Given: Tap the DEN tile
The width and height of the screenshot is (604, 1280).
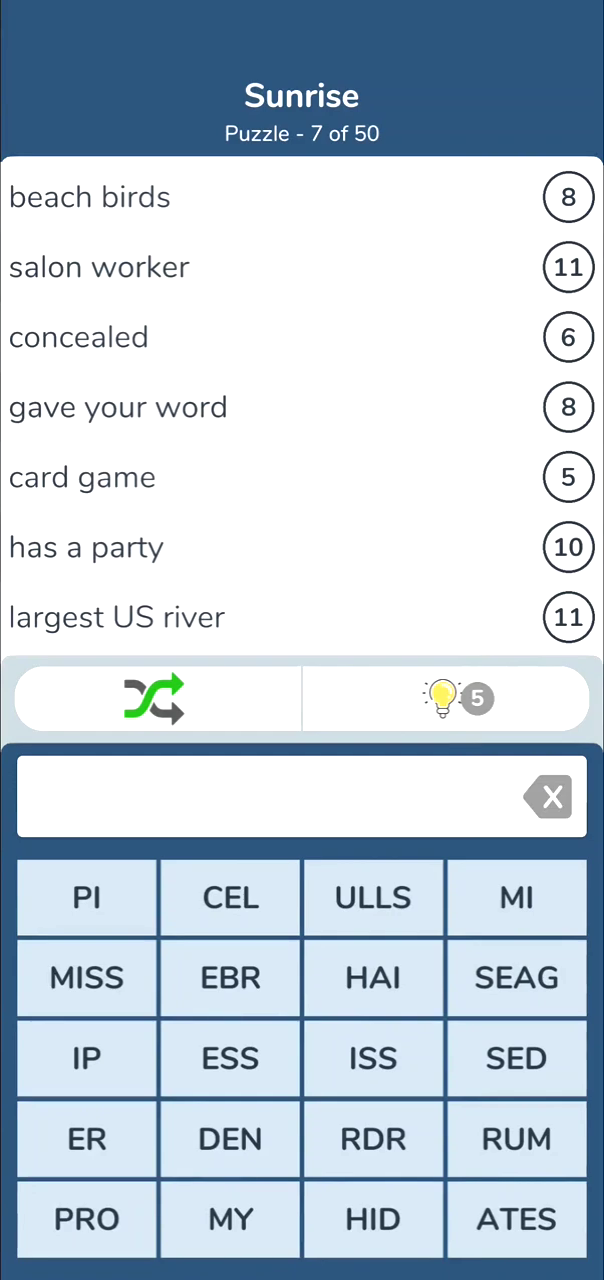Looking at the screenshot, I should (x=230, y=1139).
